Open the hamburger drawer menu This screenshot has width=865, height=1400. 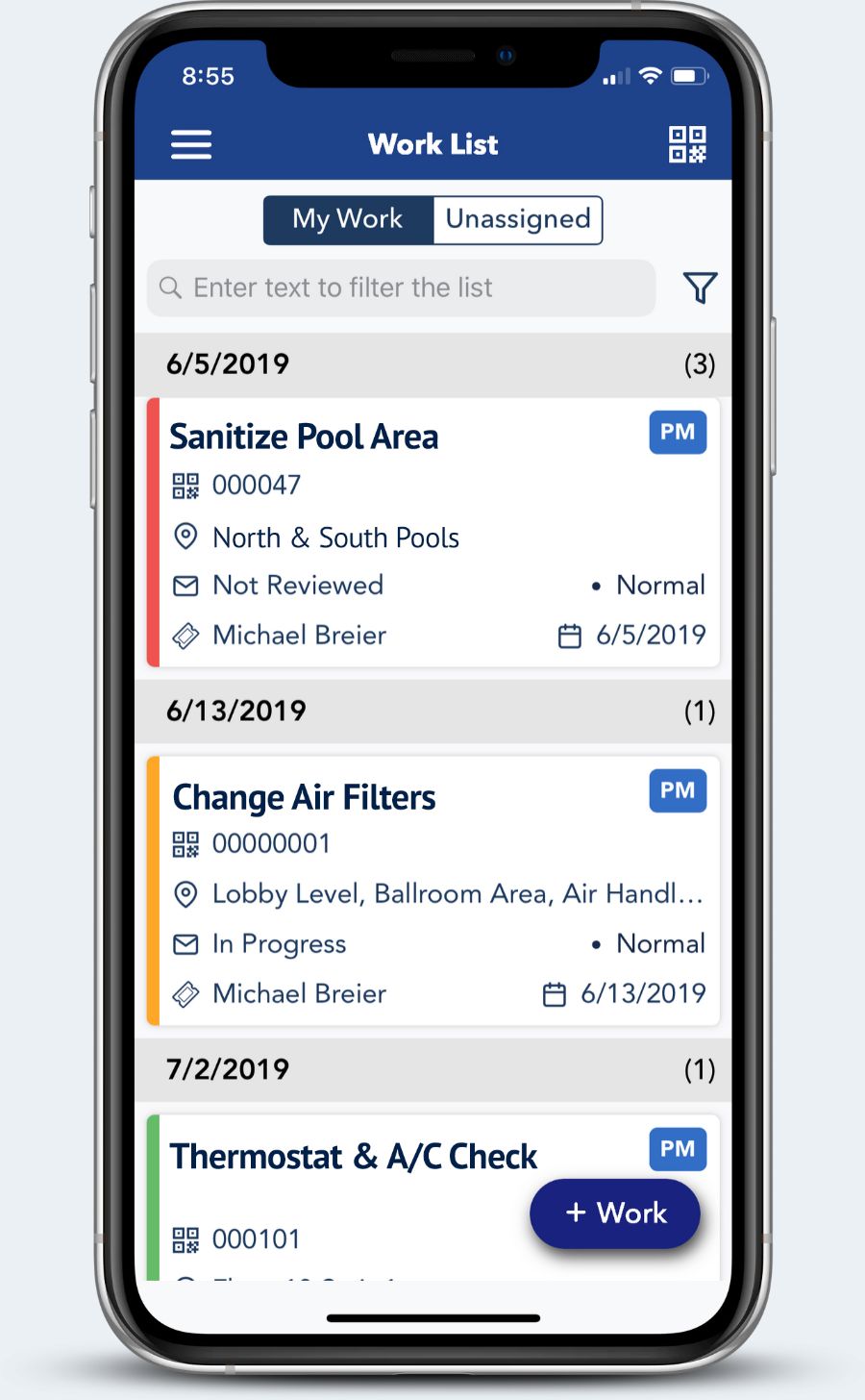coord(191,144)
